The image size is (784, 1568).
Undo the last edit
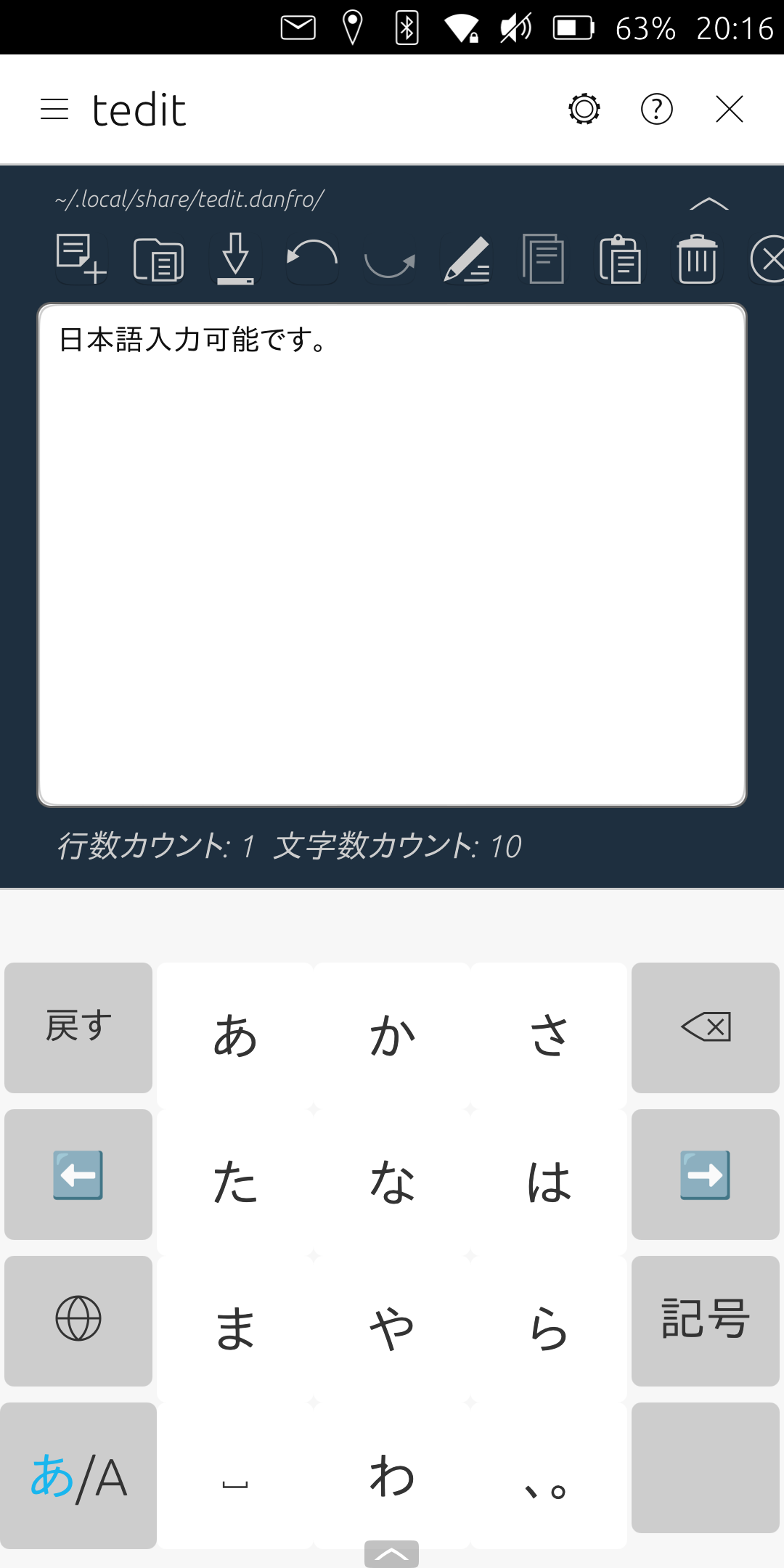click(x=312, y=258)
